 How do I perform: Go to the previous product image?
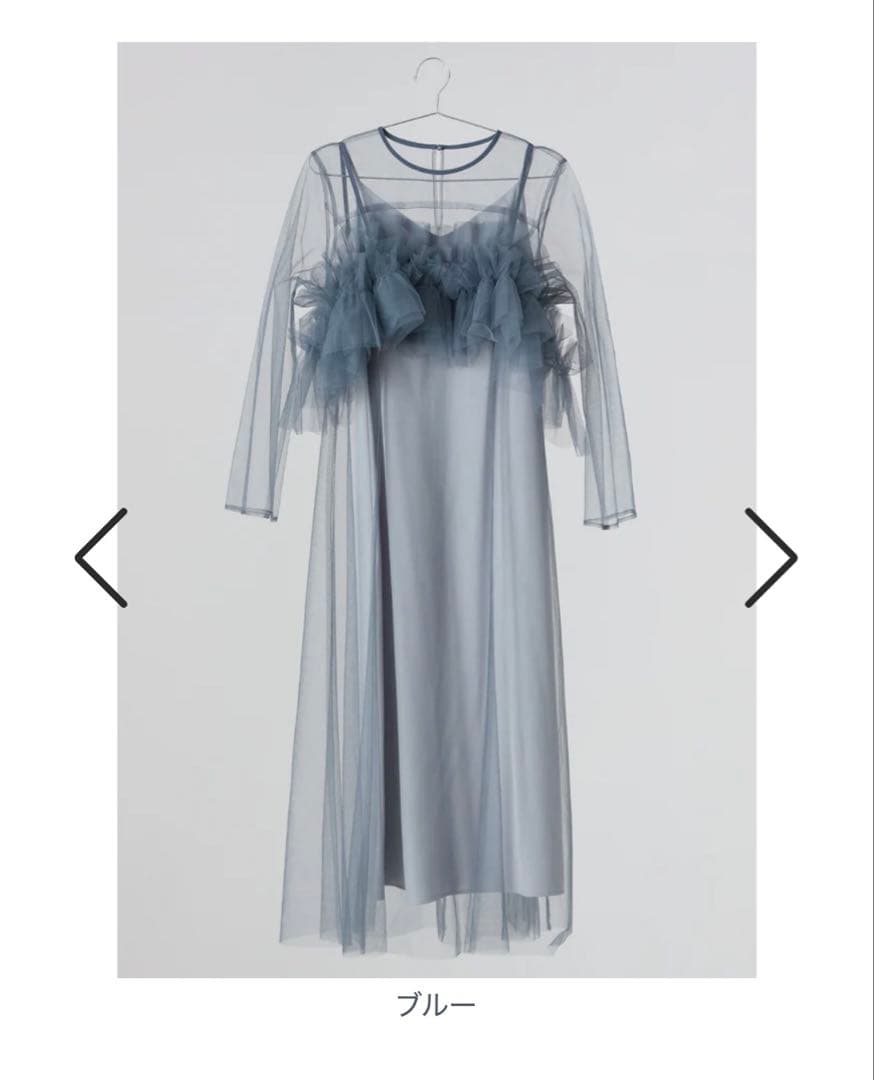[102, 557]
